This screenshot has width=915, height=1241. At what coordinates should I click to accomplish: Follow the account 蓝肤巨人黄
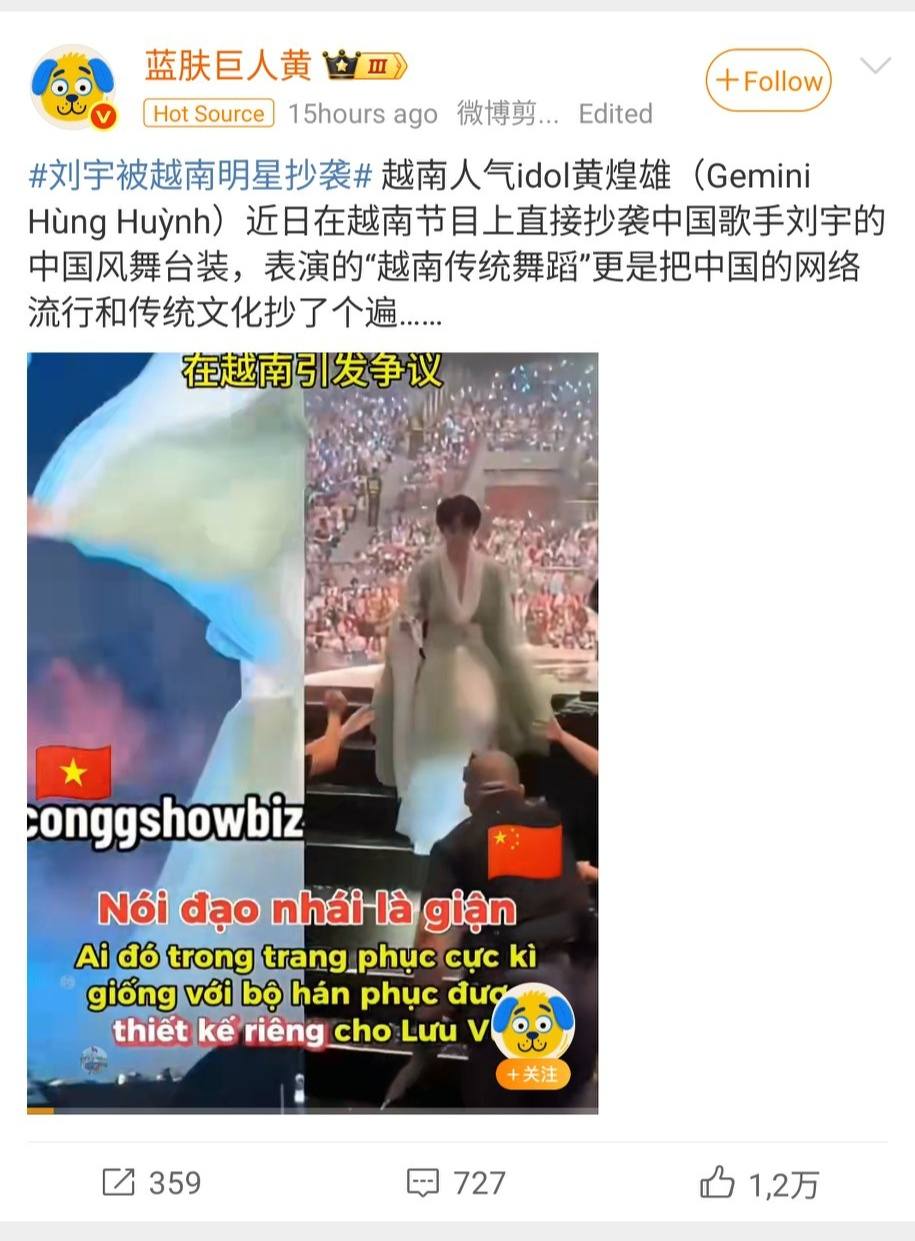coord(768,80)
